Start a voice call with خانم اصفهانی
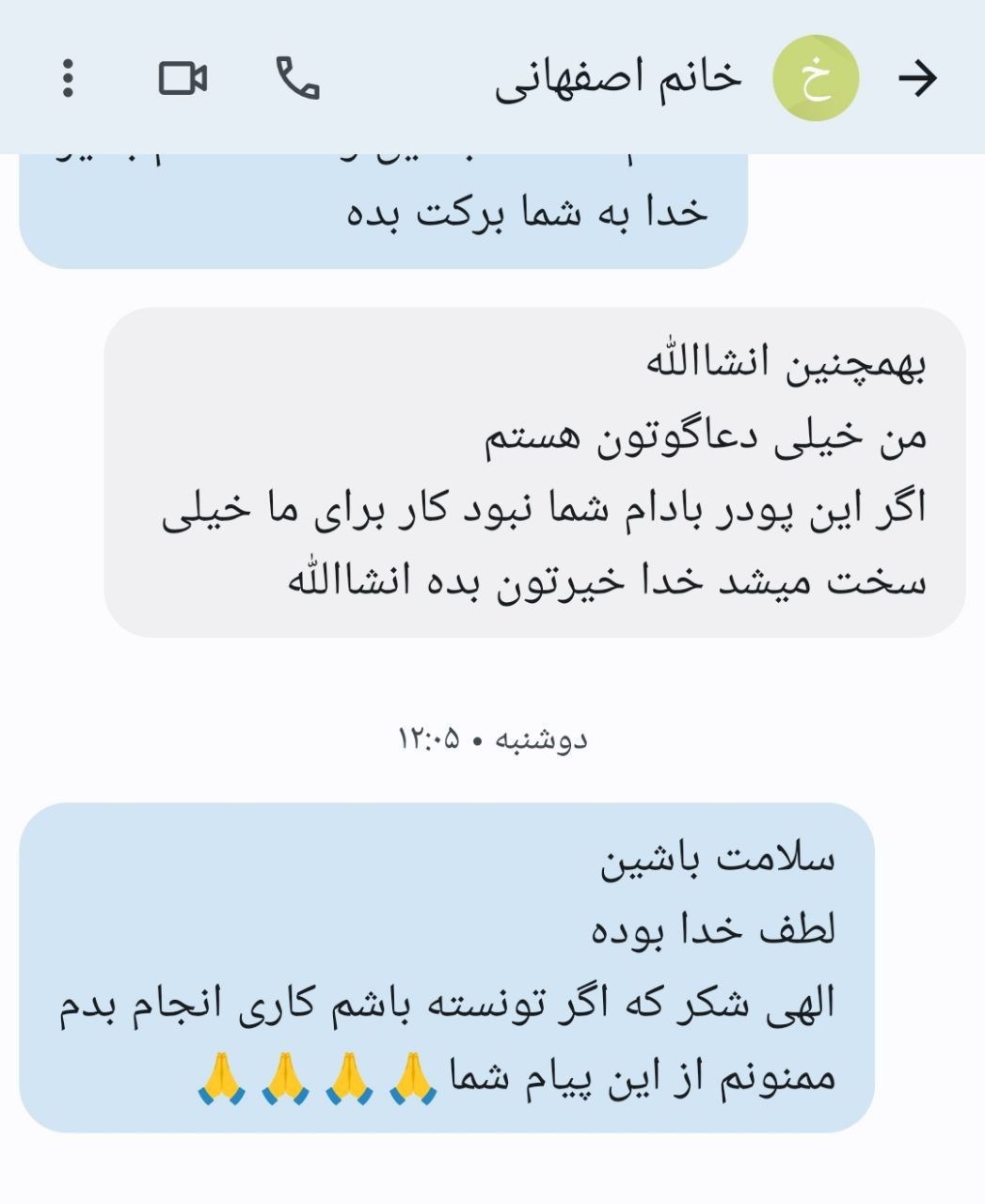Viewport: 985px width, 1204px height. 297,78
